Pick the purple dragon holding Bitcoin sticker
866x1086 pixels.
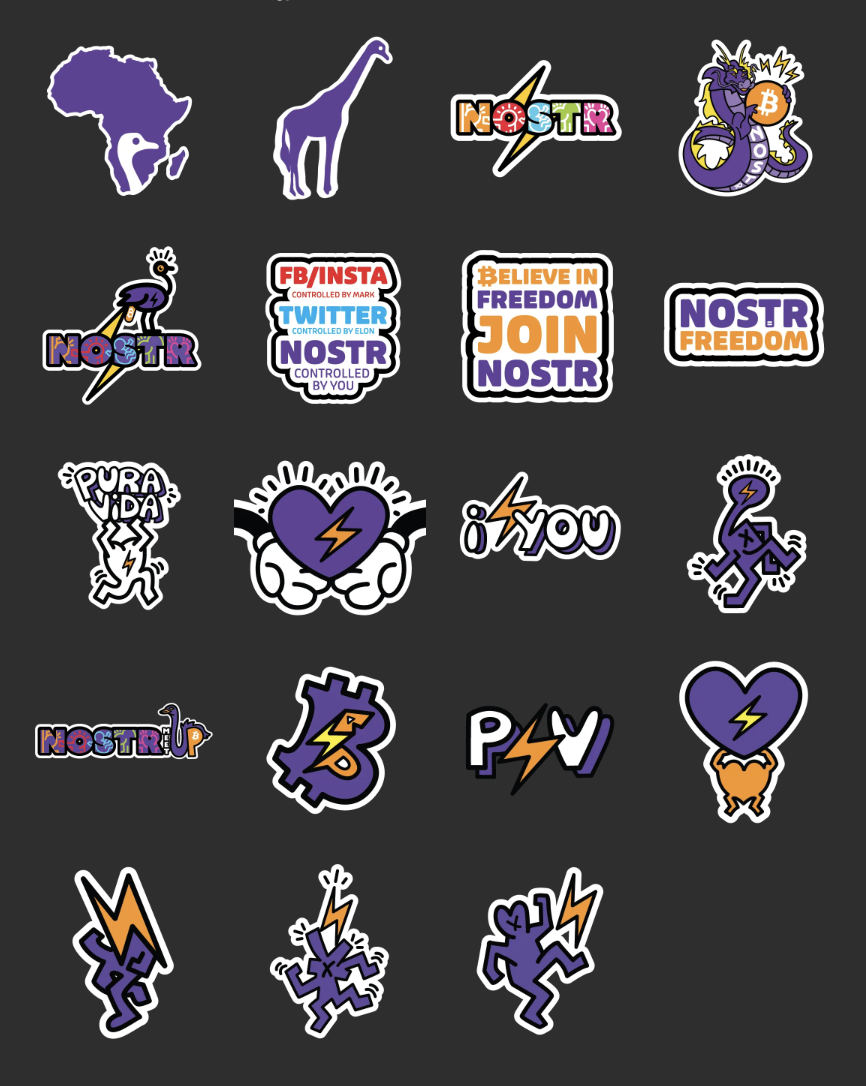(745, 118)
